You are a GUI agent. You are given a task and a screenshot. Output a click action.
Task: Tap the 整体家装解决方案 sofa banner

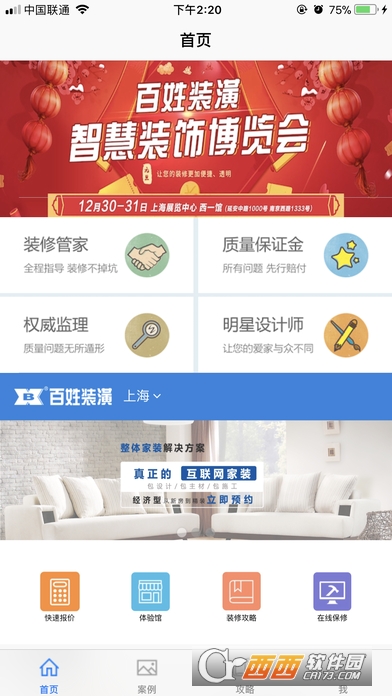click(x=196, y=480)
